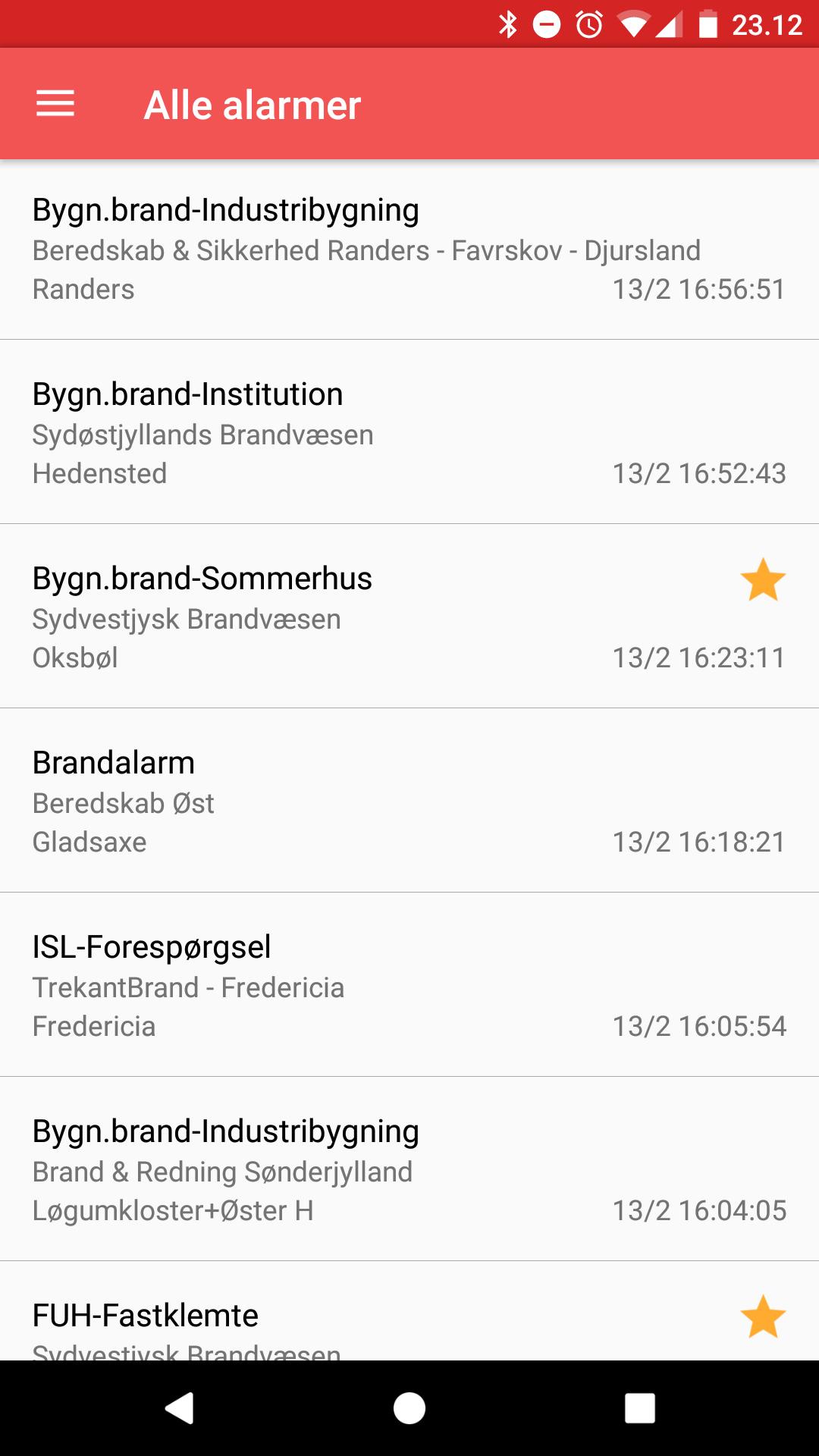Select the Bygn.brand-Institution Hedensted alarm
Viewport: 819px width, 1456px height.
point(409,434)
